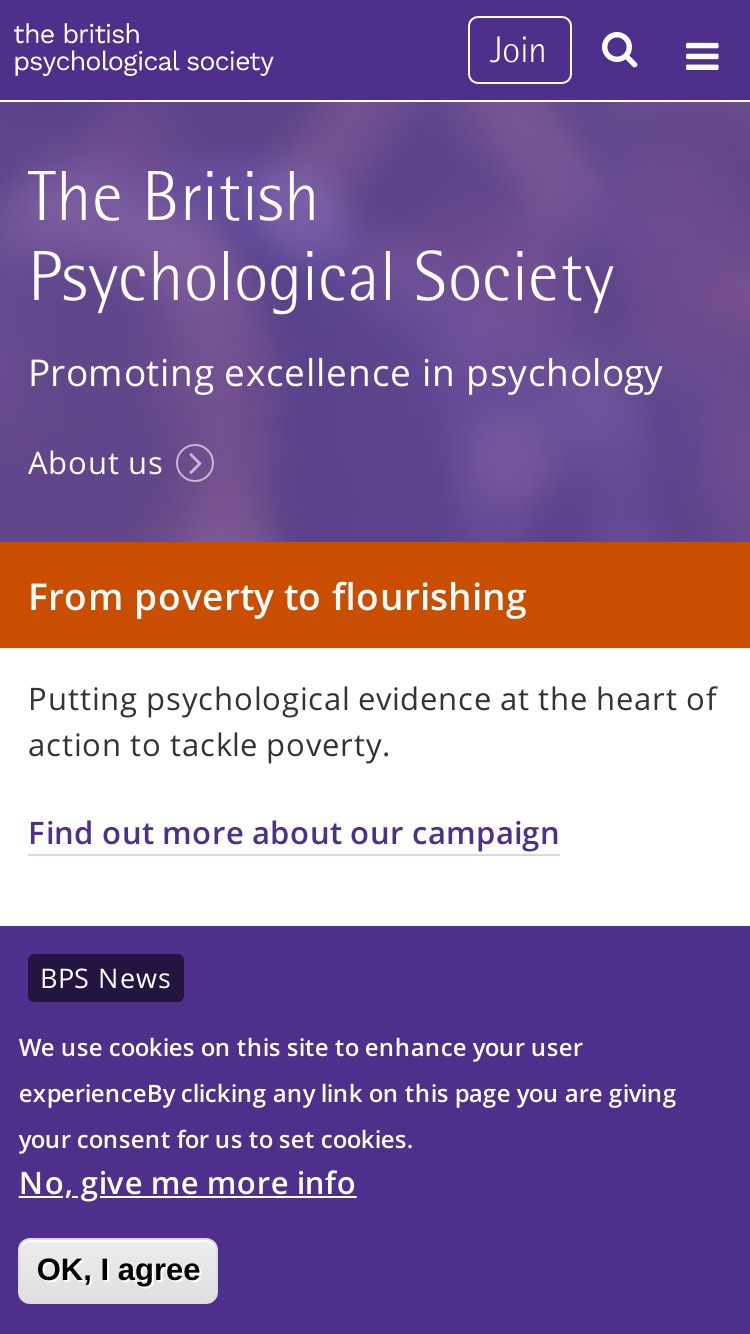Viewport: 750px width, 1334px height.
Task: Find out more about our campaign
Action: [294, 833]
